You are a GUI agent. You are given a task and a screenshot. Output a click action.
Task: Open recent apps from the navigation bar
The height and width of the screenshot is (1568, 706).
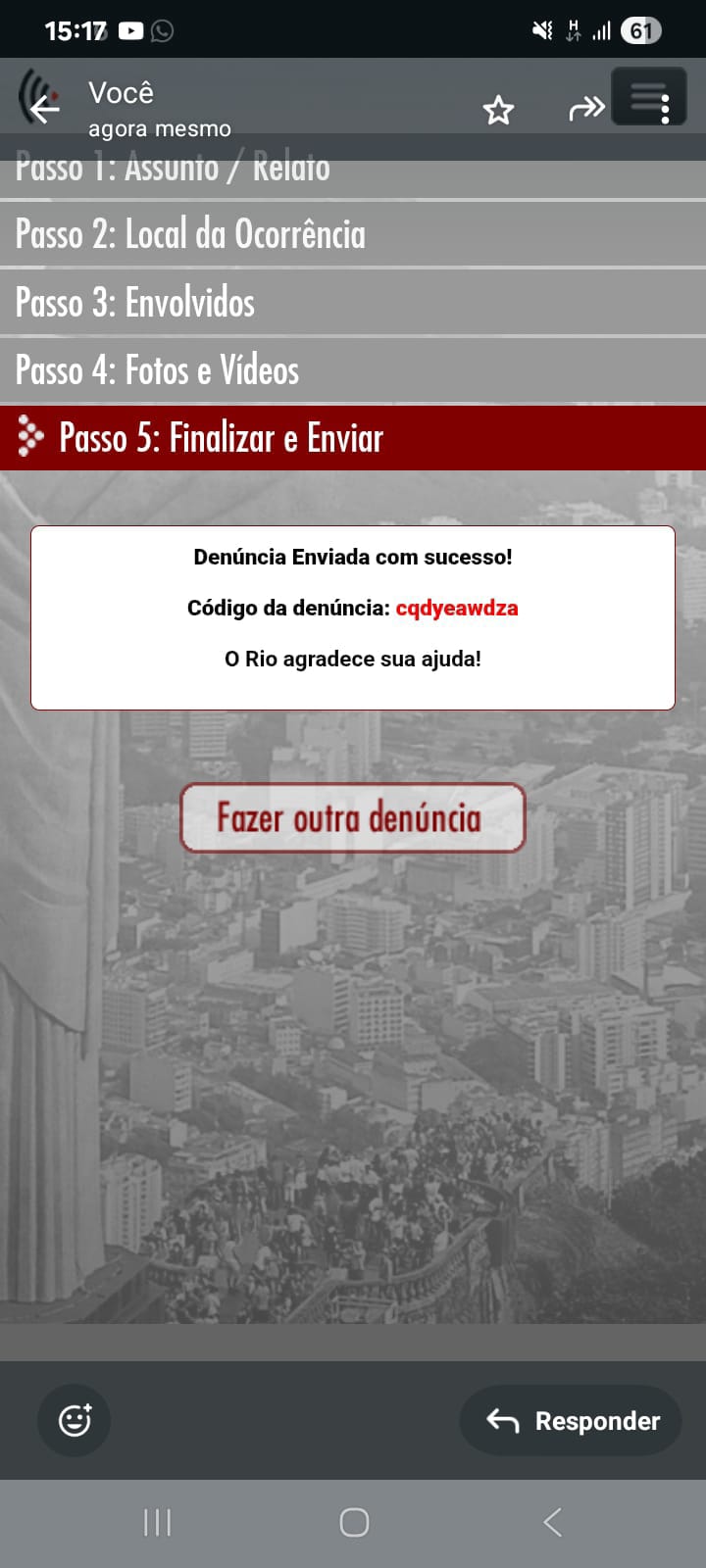coord(157,1522)
